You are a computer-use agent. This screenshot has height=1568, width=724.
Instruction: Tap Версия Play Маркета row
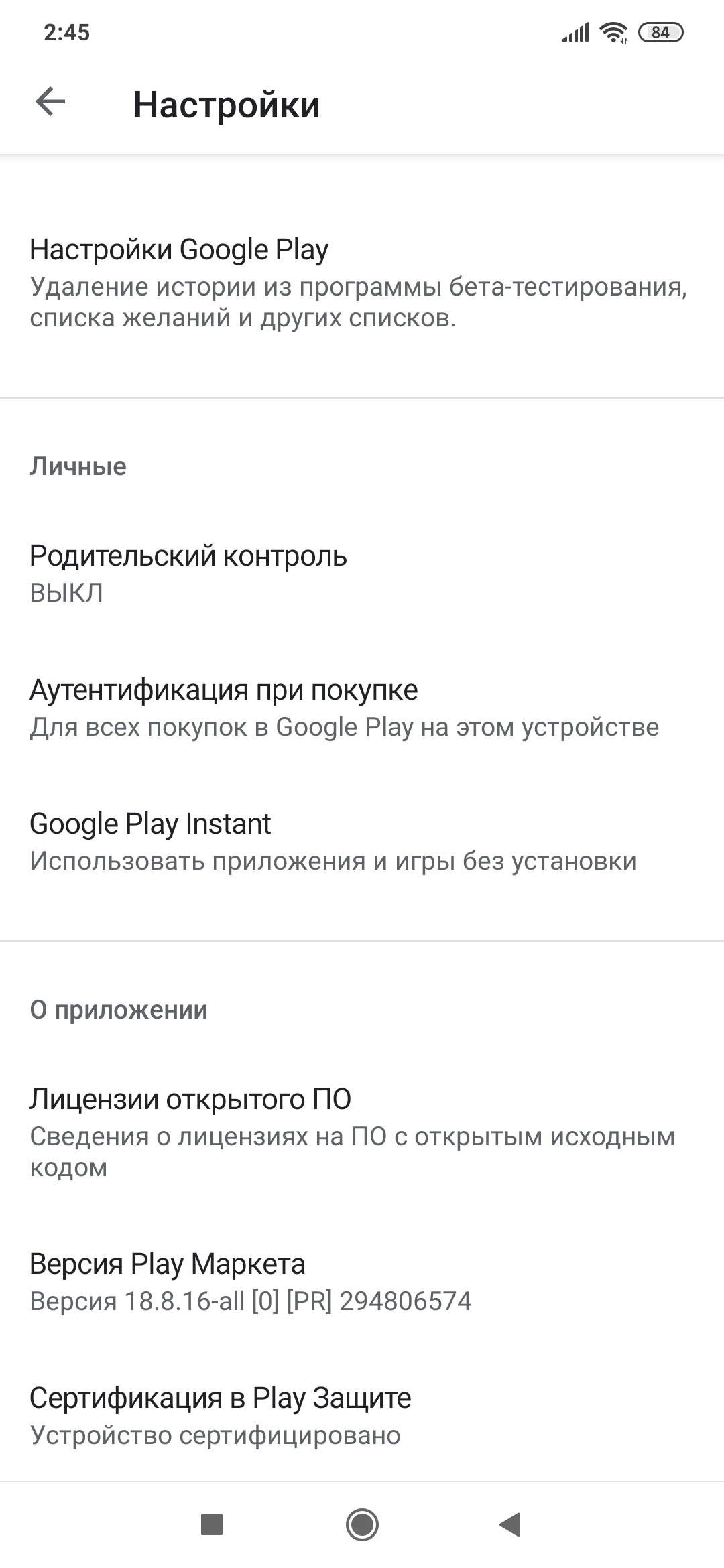point(362,1282)
